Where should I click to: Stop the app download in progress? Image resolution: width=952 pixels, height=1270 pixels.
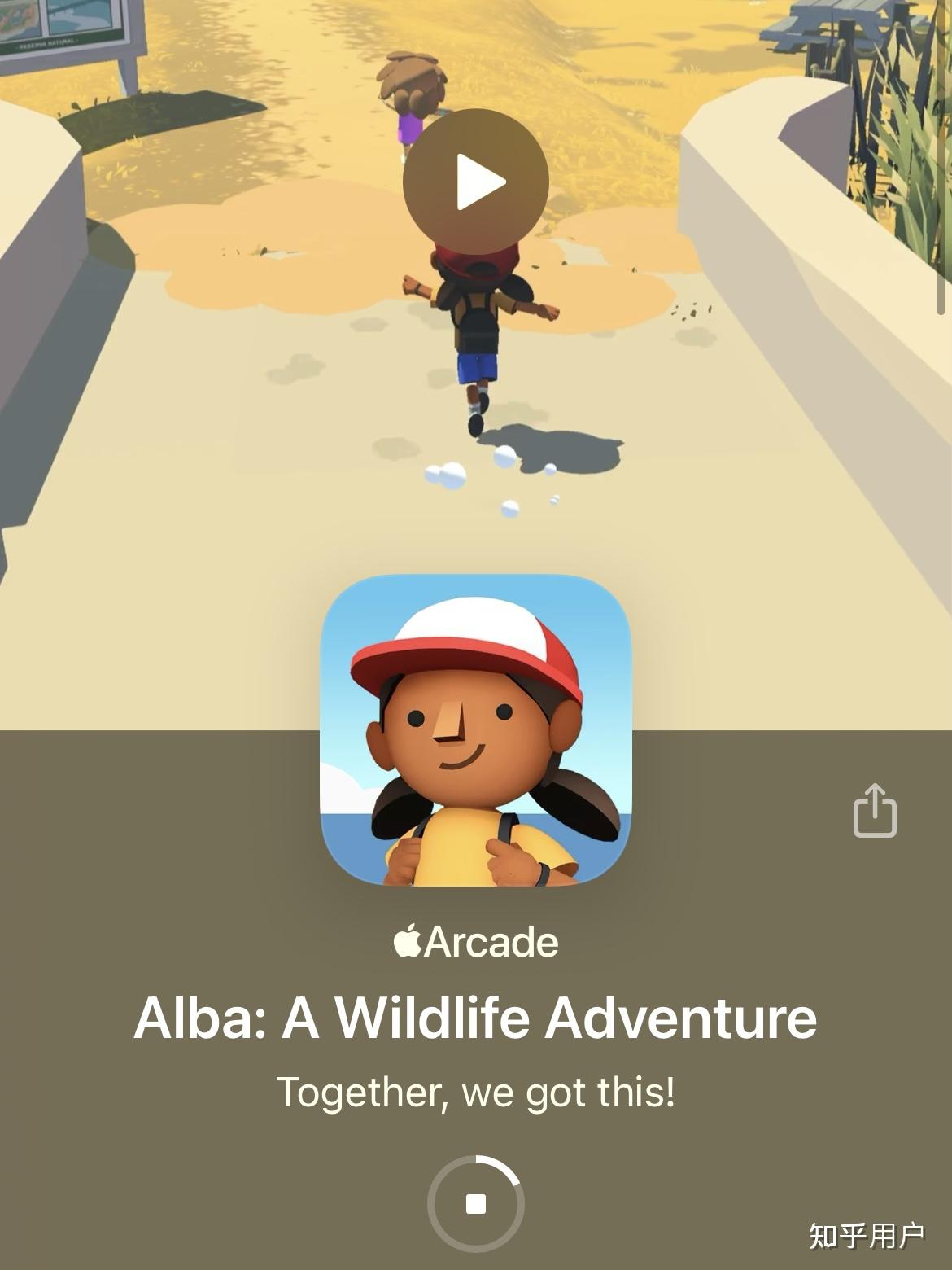click(476, 1203)
